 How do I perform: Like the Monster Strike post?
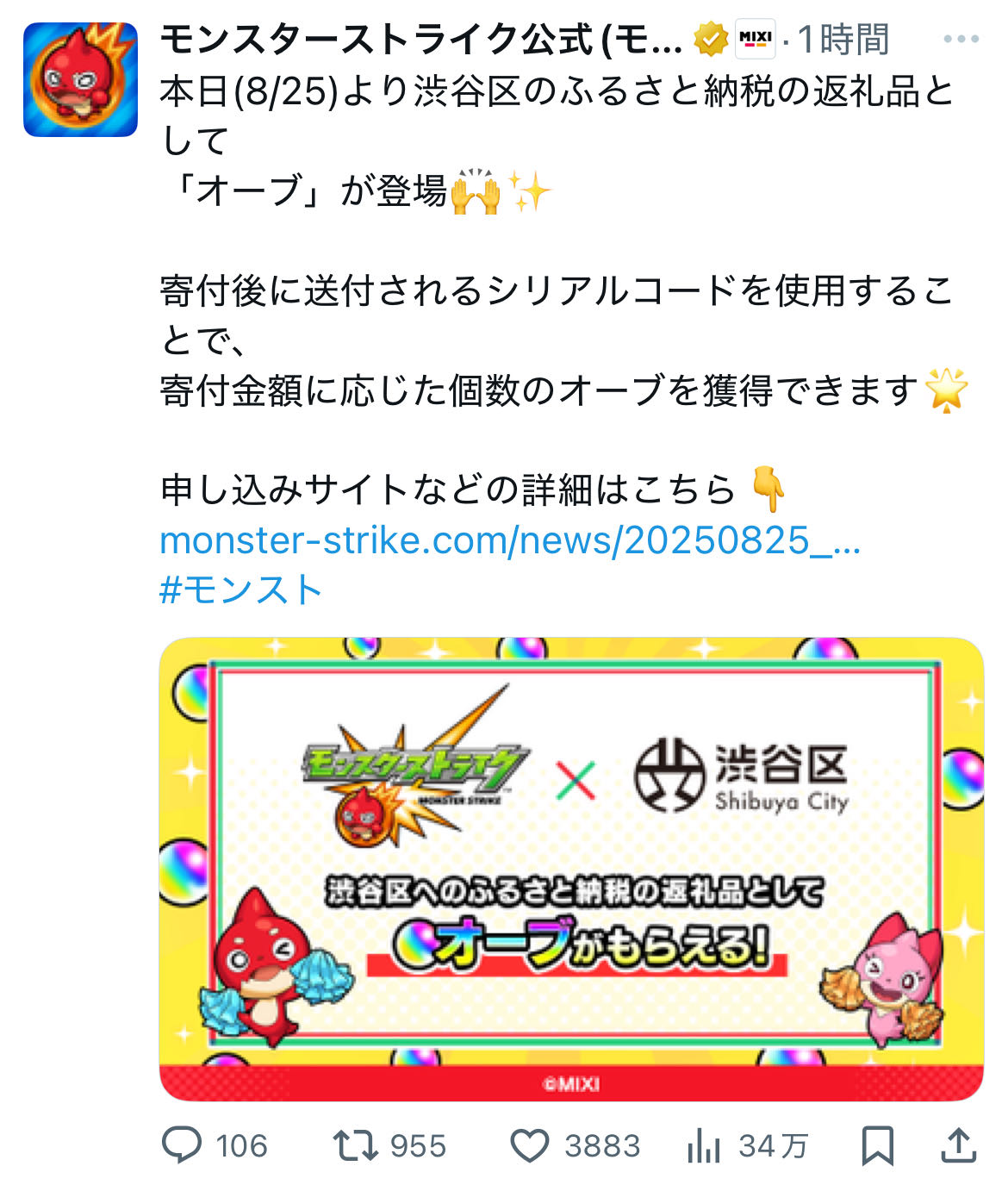tap(530, 1145)
